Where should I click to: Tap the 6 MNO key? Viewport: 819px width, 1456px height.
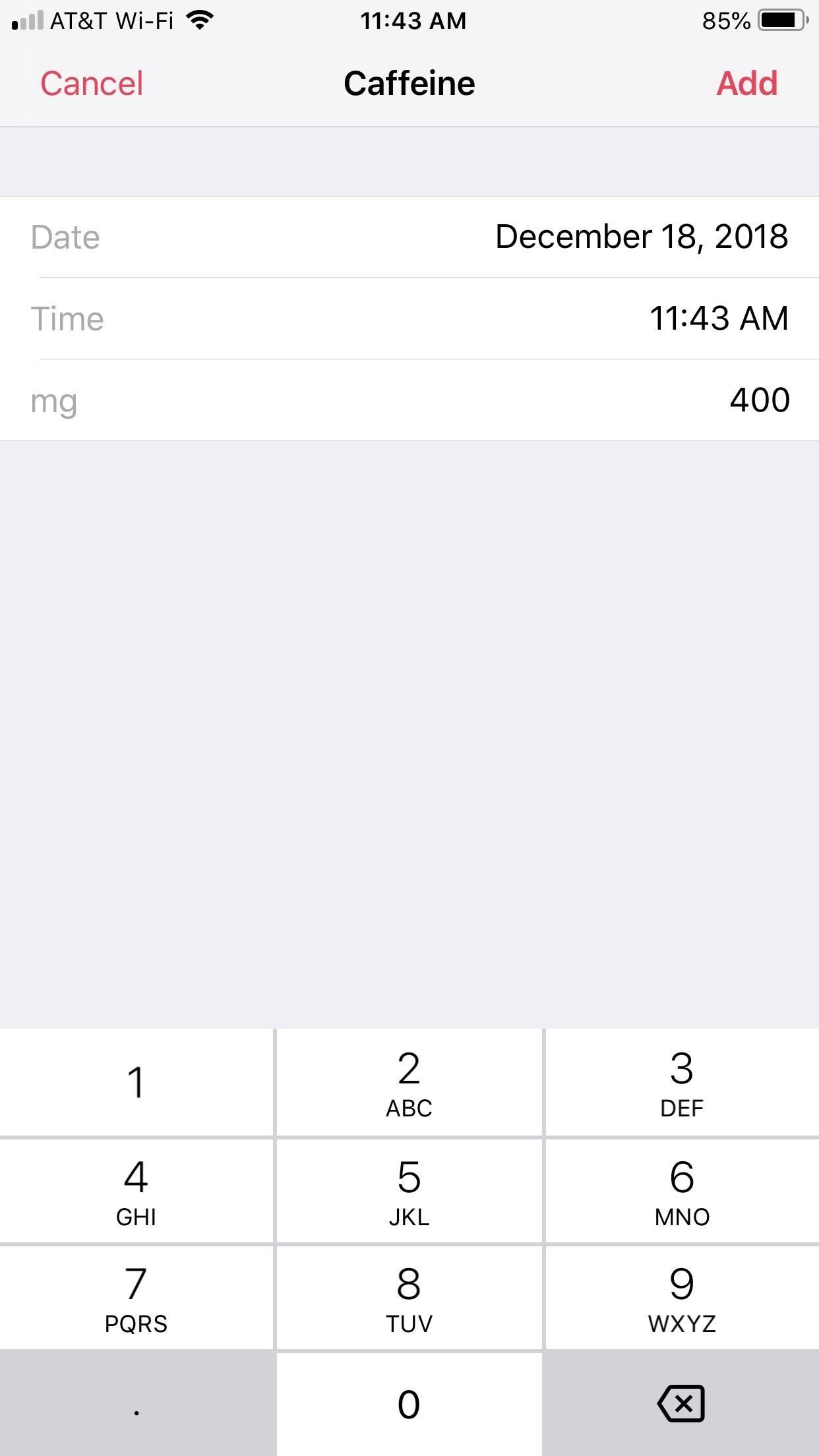pos(682,1191)
